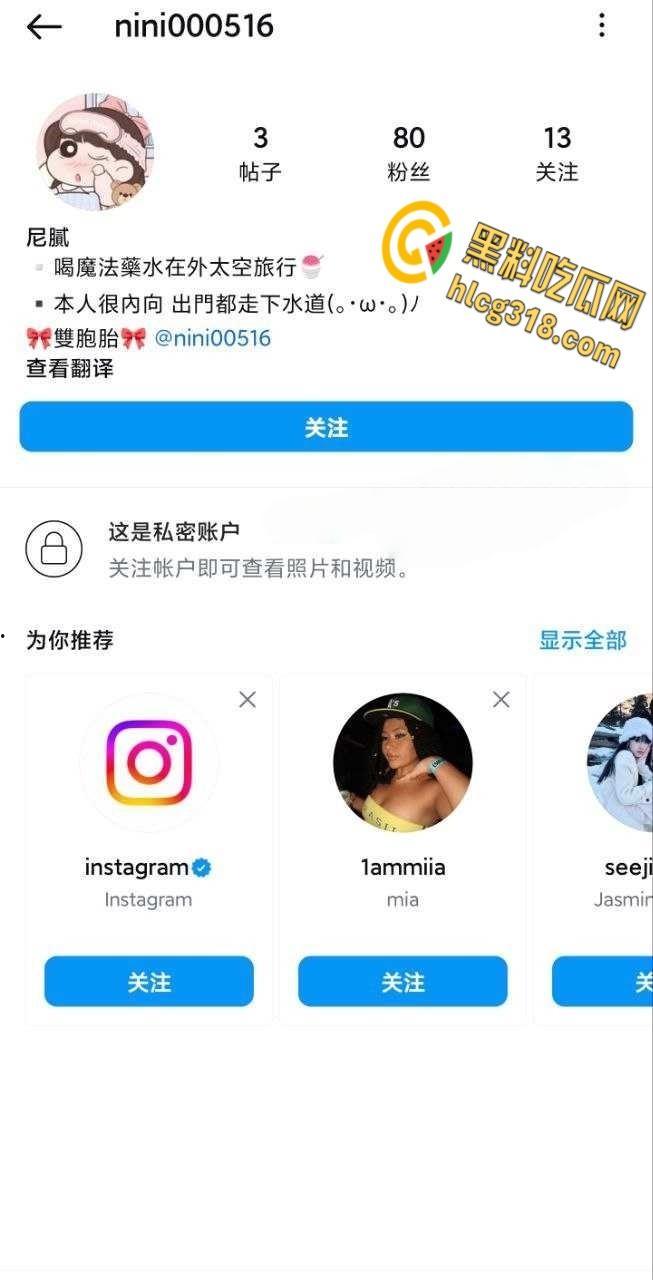653x1280 pixels.
Task: Open the three-dot overflow menu
Action: 601,26
